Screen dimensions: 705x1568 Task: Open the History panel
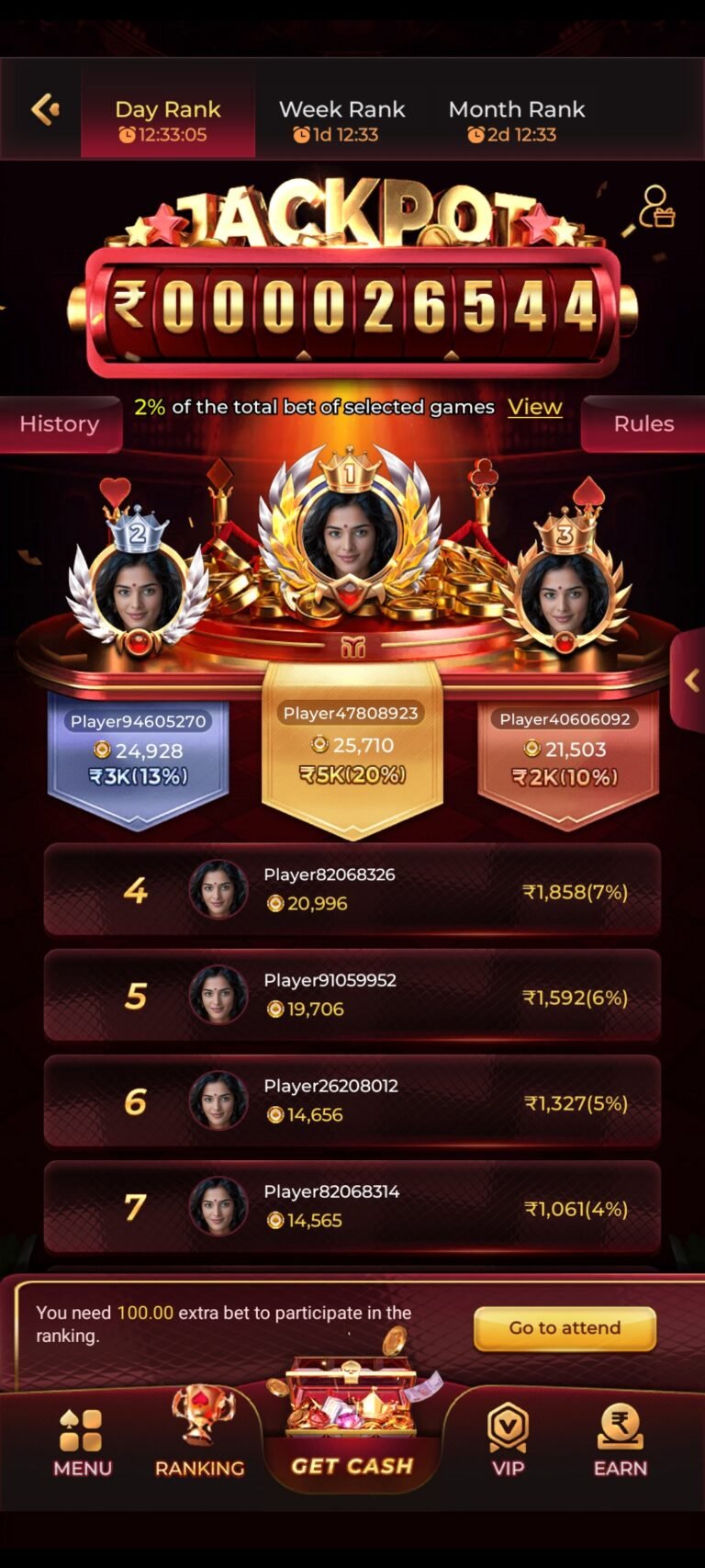point(60,424)
